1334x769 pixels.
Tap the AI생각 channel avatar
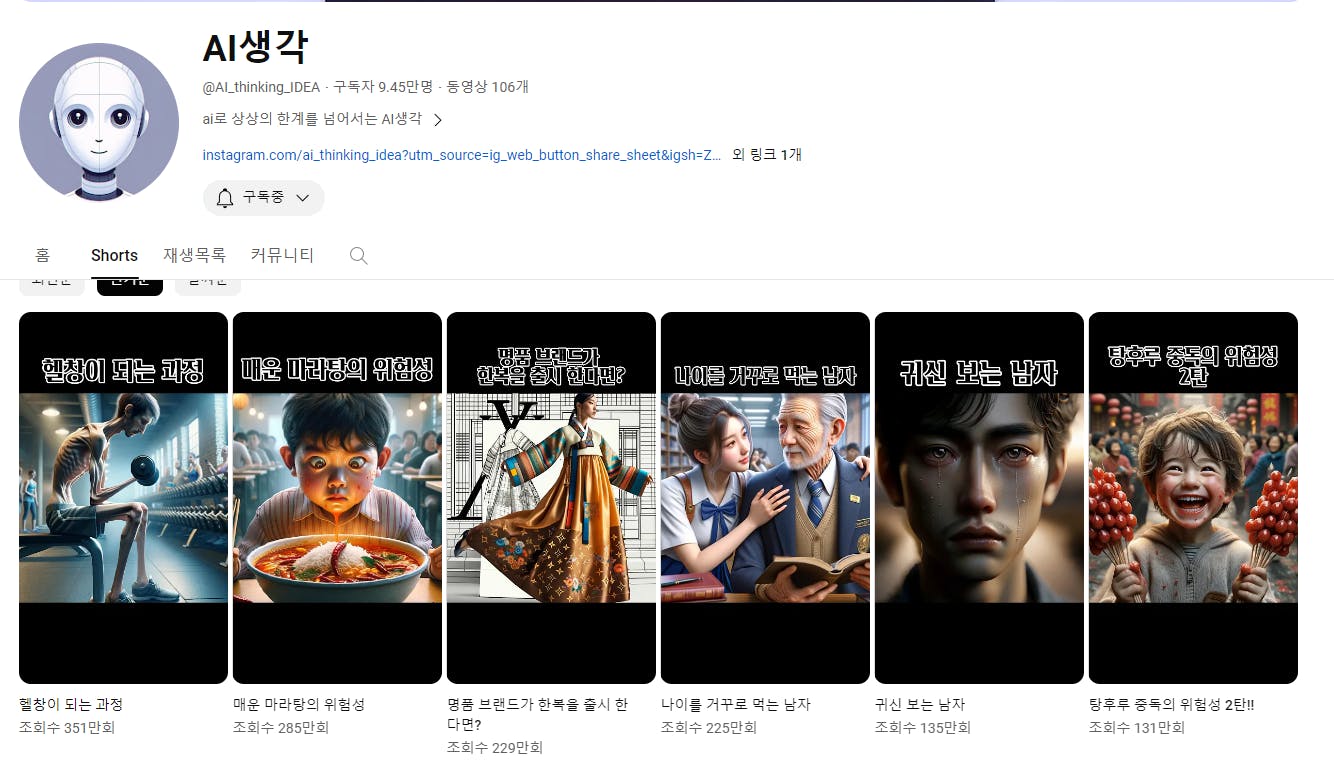99,122
